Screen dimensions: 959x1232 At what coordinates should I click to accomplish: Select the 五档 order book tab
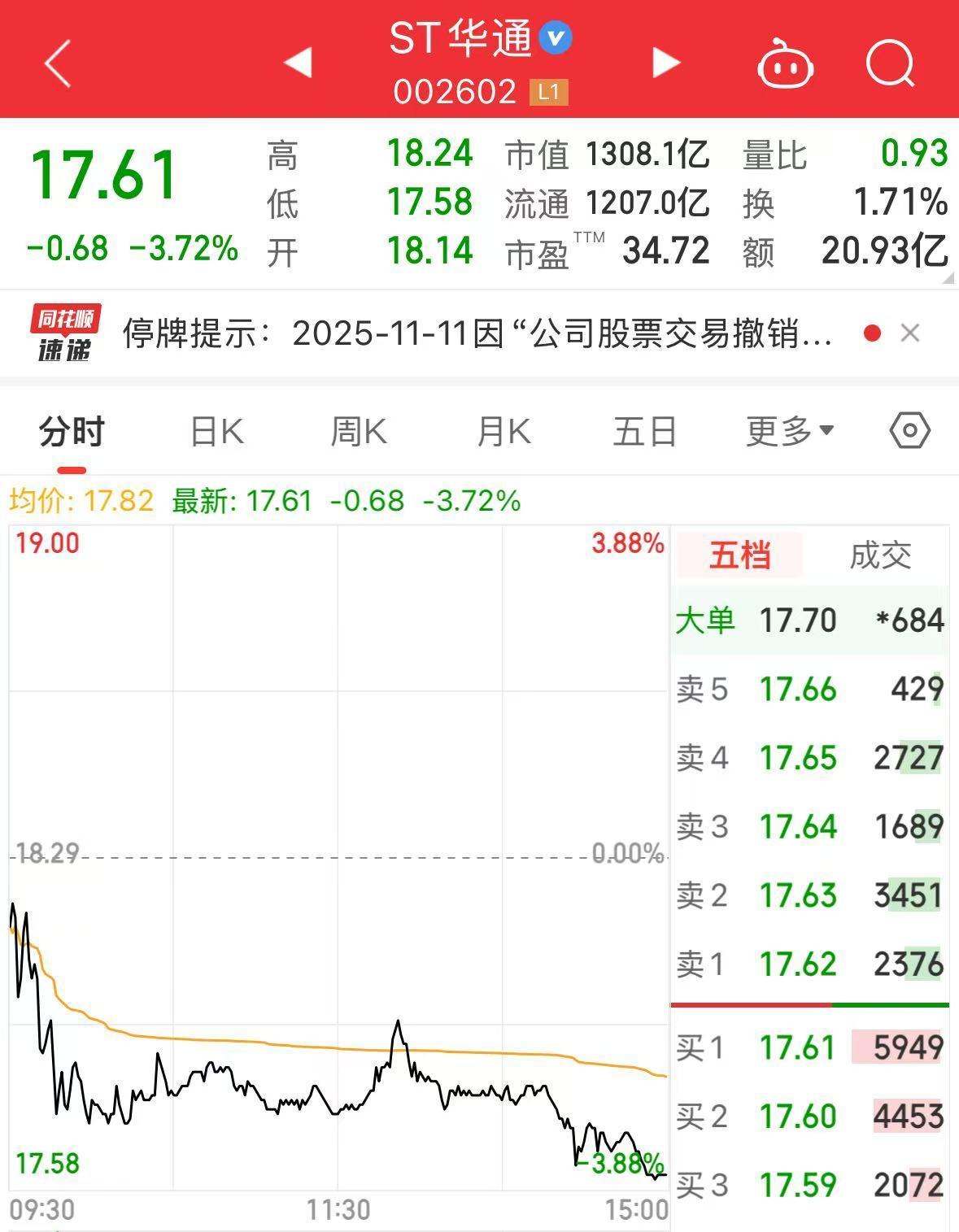[x=739, y=556]
